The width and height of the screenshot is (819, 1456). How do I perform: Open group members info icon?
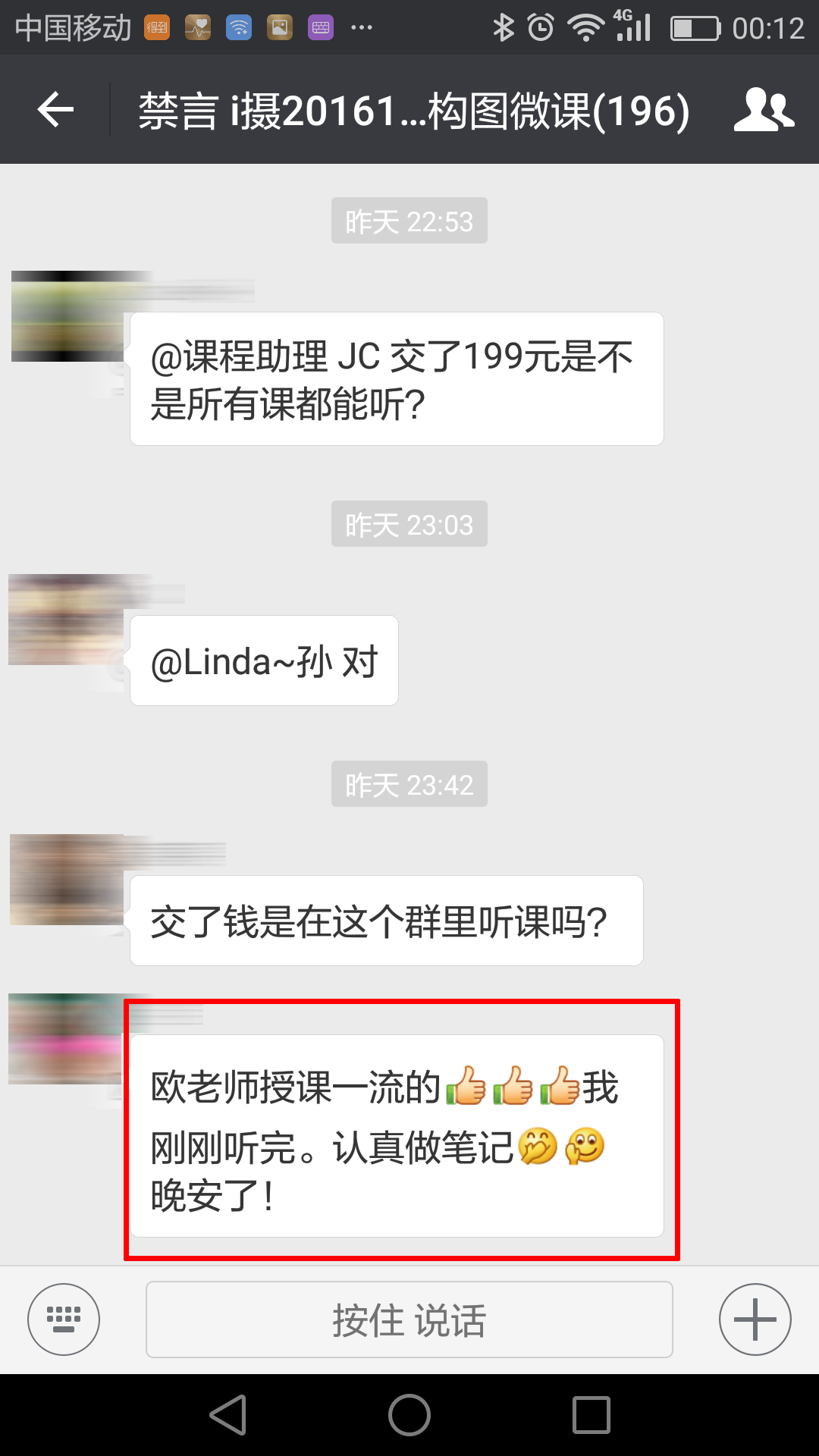tap(763, 110)
